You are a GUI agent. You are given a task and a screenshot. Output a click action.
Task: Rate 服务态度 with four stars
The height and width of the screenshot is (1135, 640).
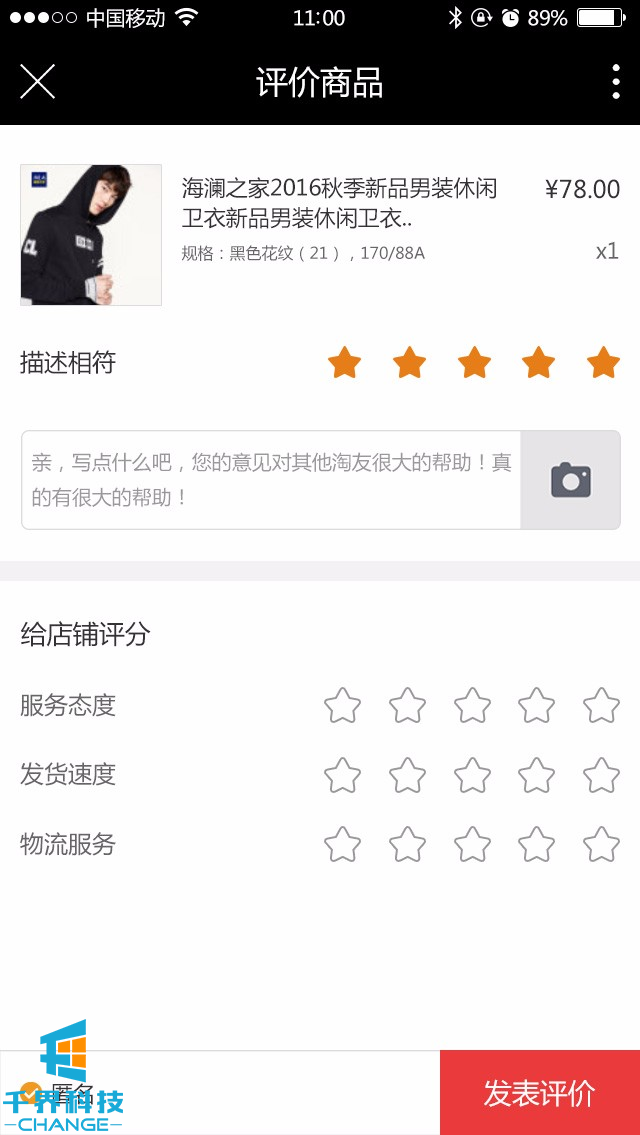[537, 706]
